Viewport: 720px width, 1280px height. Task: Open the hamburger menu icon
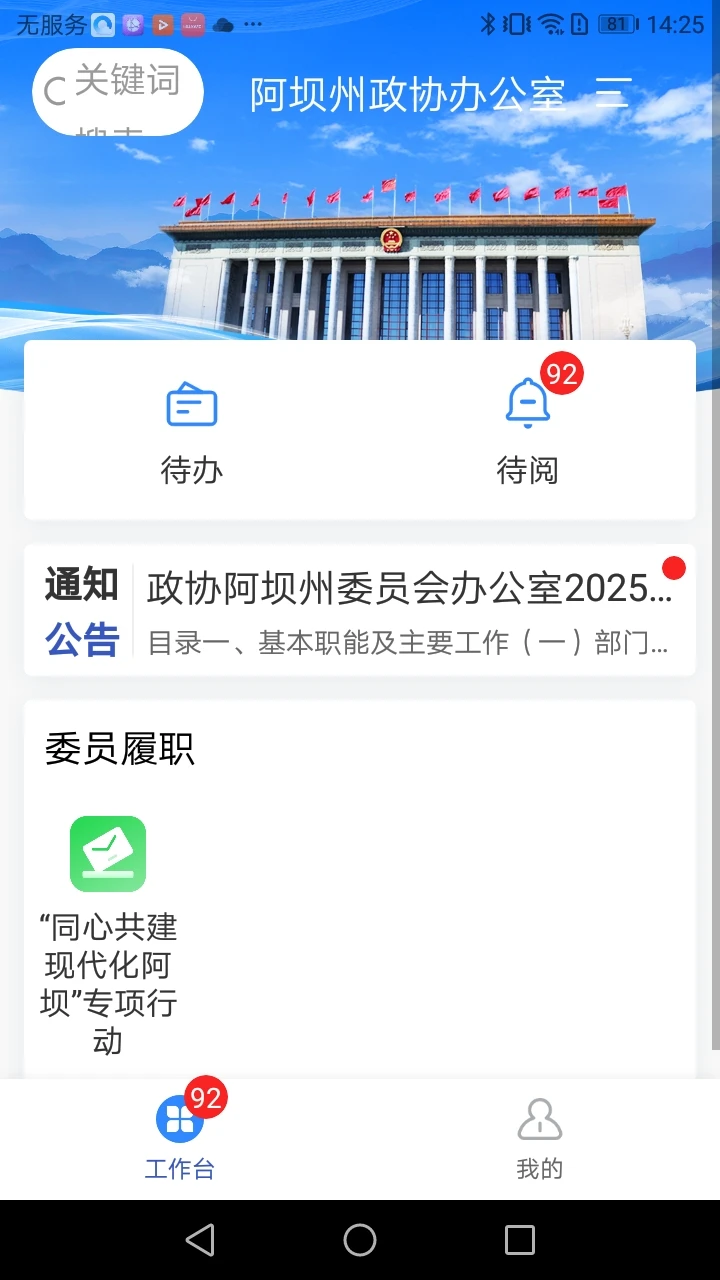click(612, 94)
